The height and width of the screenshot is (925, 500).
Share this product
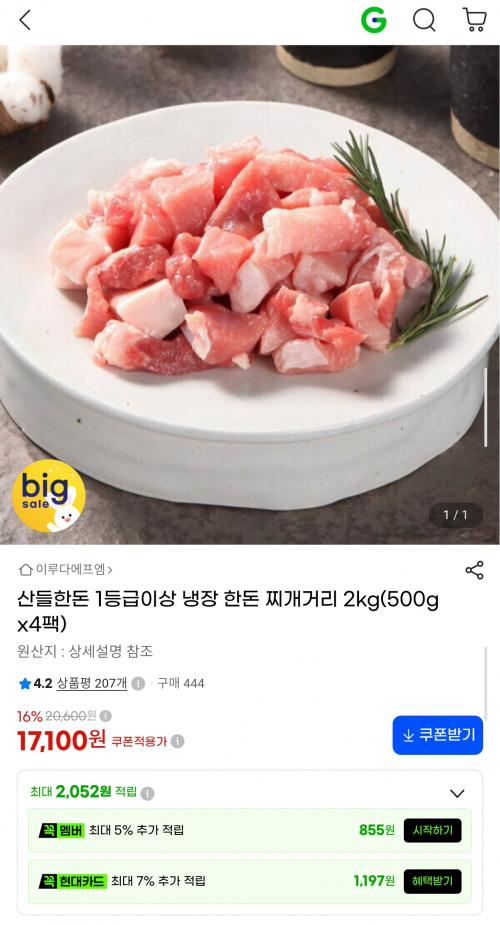point(475,570)
